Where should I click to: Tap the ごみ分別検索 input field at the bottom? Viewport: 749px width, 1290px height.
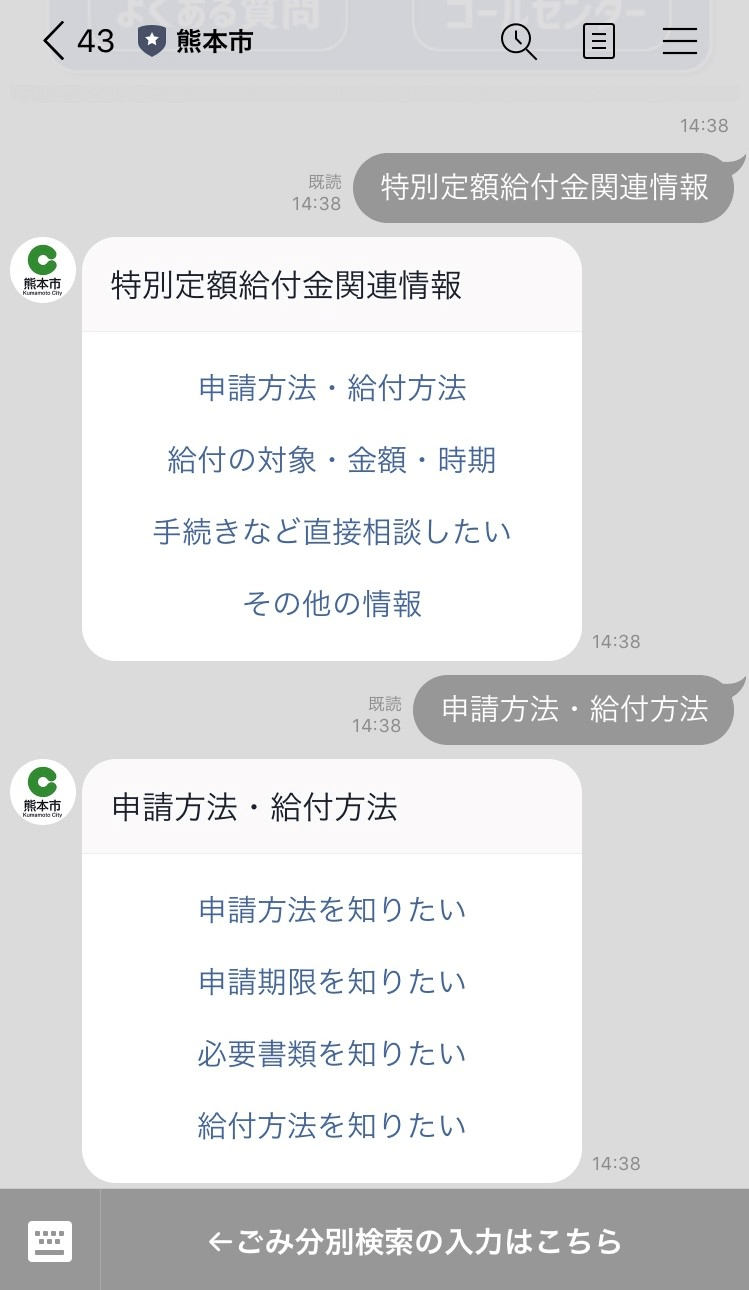pos(420,1241)
